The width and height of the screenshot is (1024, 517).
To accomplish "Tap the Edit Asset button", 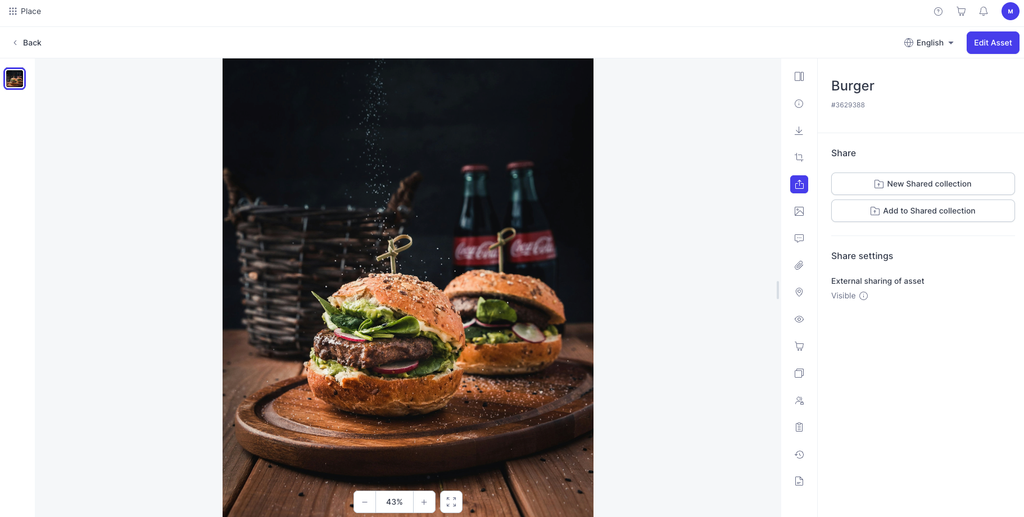I will 992,43.
